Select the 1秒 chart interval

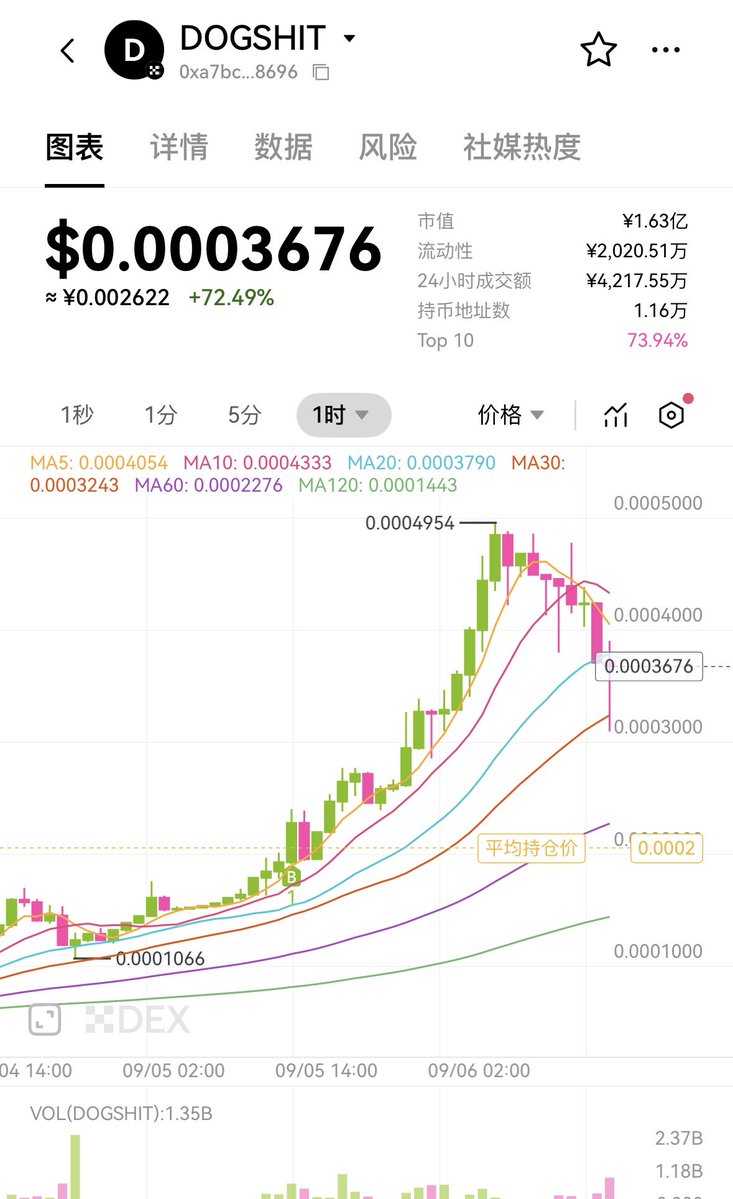pyautogui.click(x=77, y=415)
